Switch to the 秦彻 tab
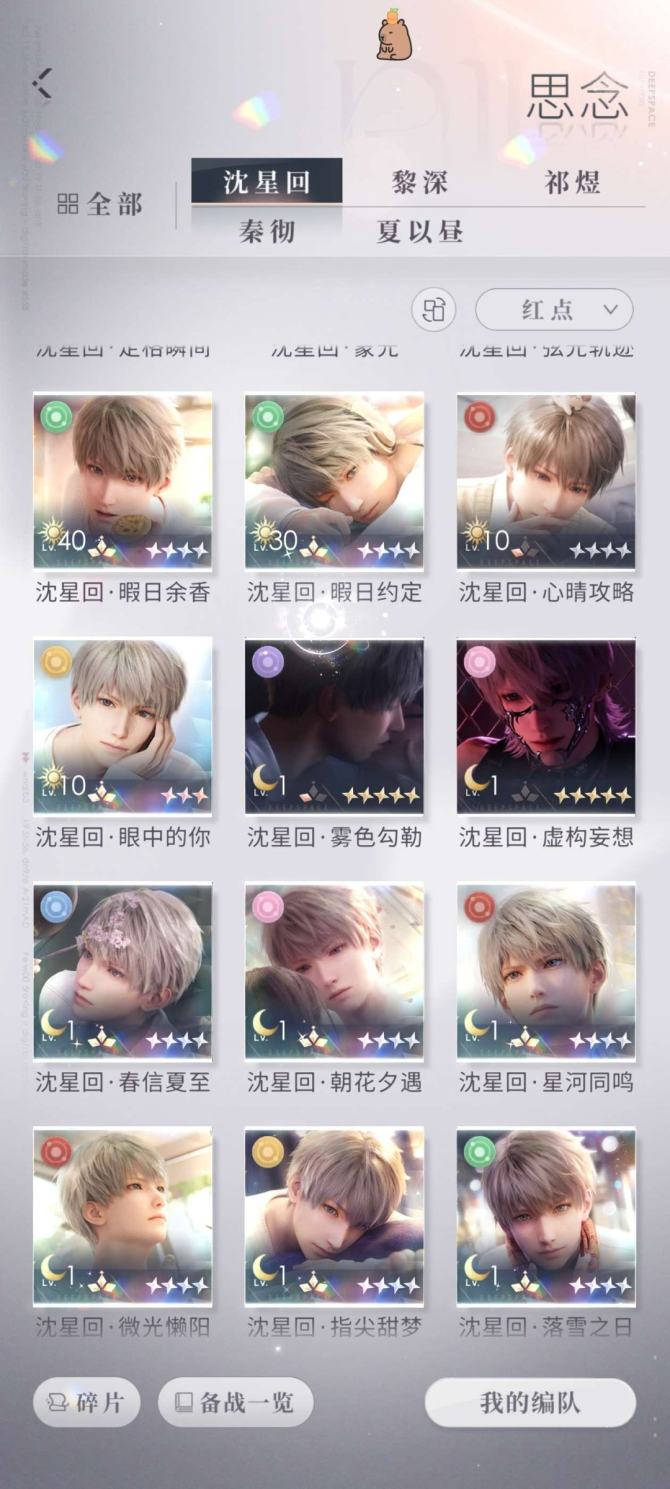The height and width of the screenshot is (1489, 670). tap(266, 232)
